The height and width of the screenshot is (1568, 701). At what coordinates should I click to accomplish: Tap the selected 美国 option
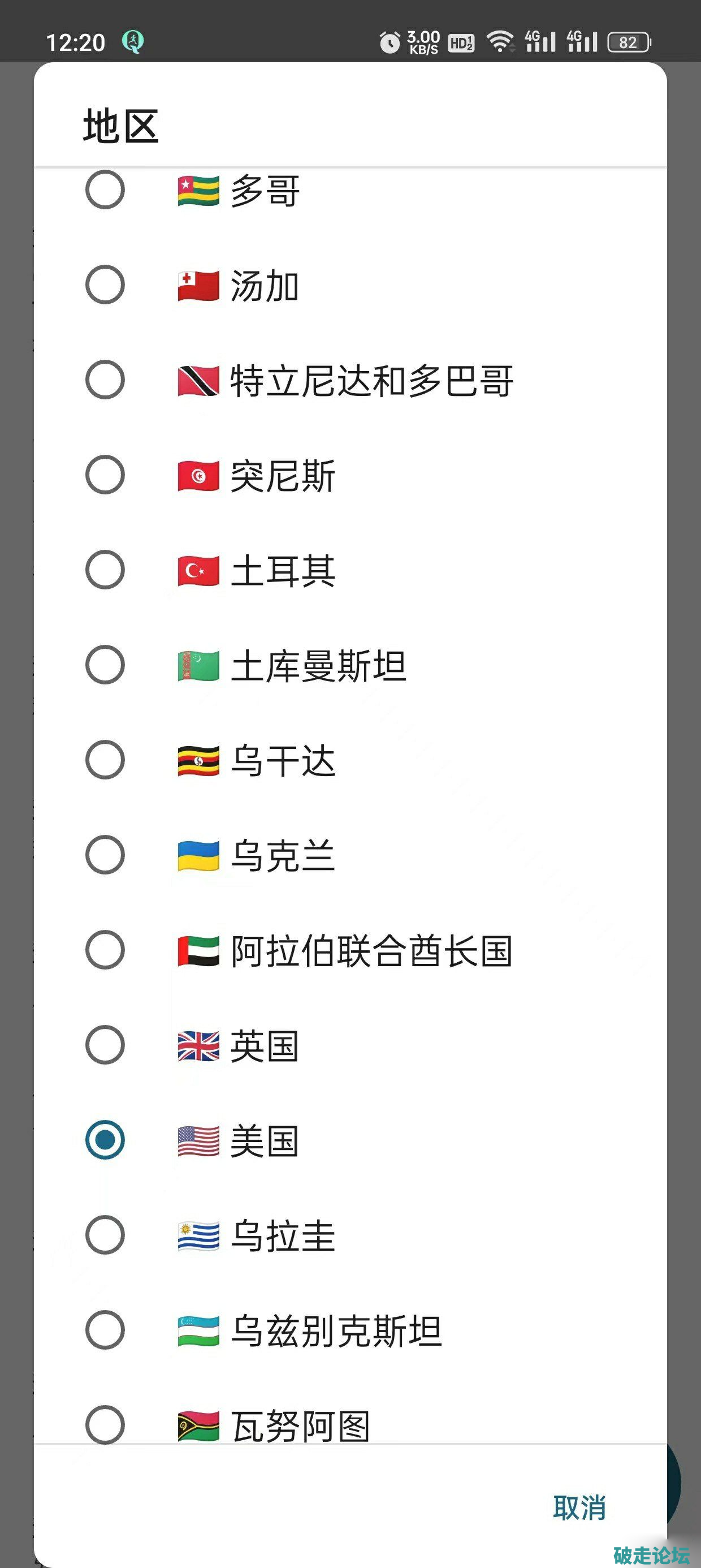[105, 1139]
